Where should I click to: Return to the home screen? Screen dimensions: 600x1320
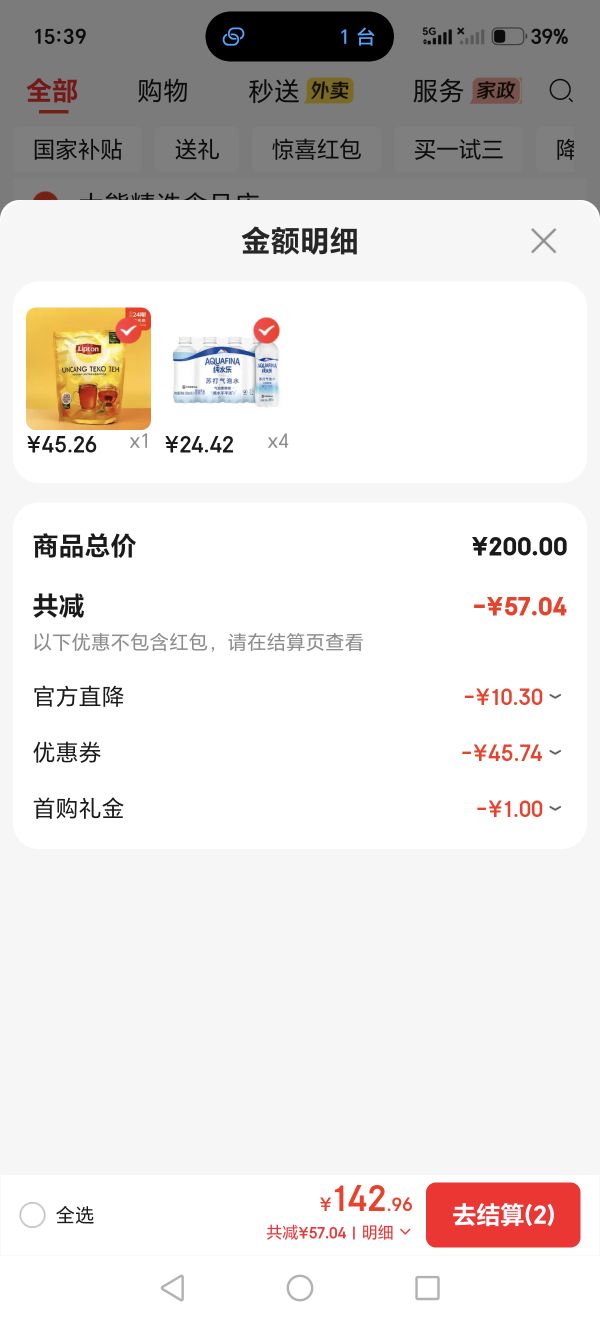pyautogui.click(x=300, y=1288)
